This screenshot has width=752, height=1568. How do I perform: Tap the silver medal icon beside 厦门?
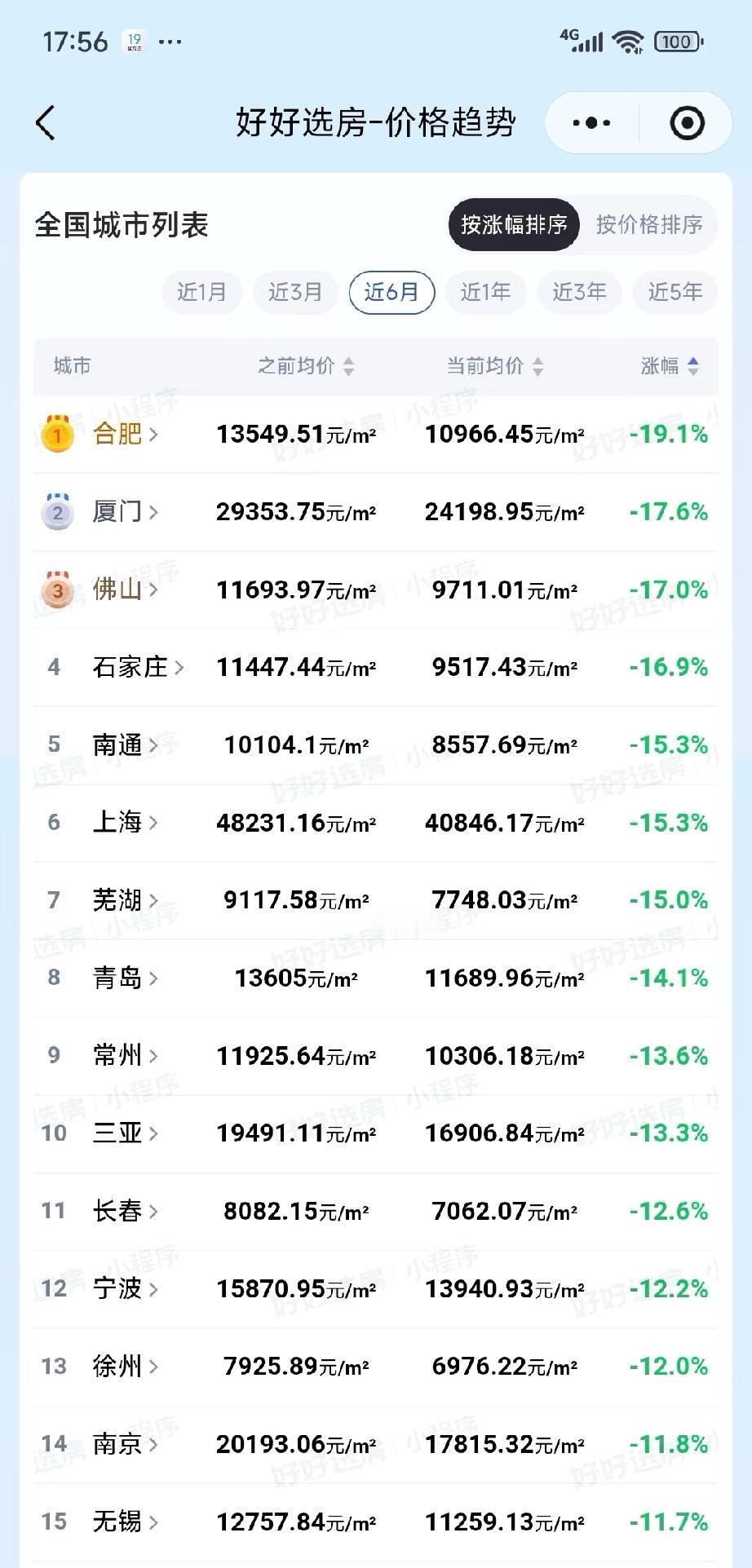55,513
